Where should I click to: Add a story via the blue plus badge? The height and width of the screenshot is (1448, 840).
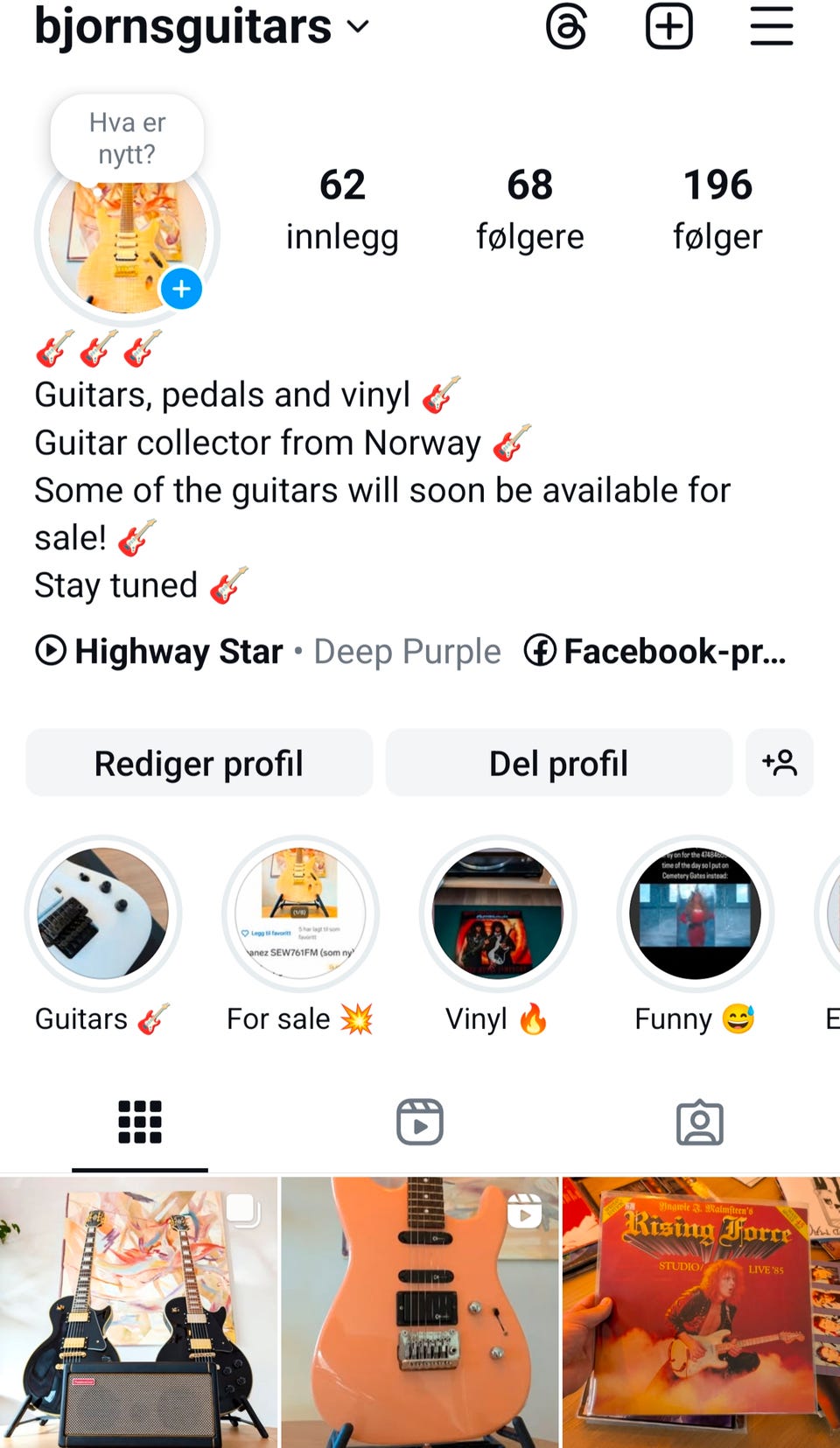click(x=181, y=289)
